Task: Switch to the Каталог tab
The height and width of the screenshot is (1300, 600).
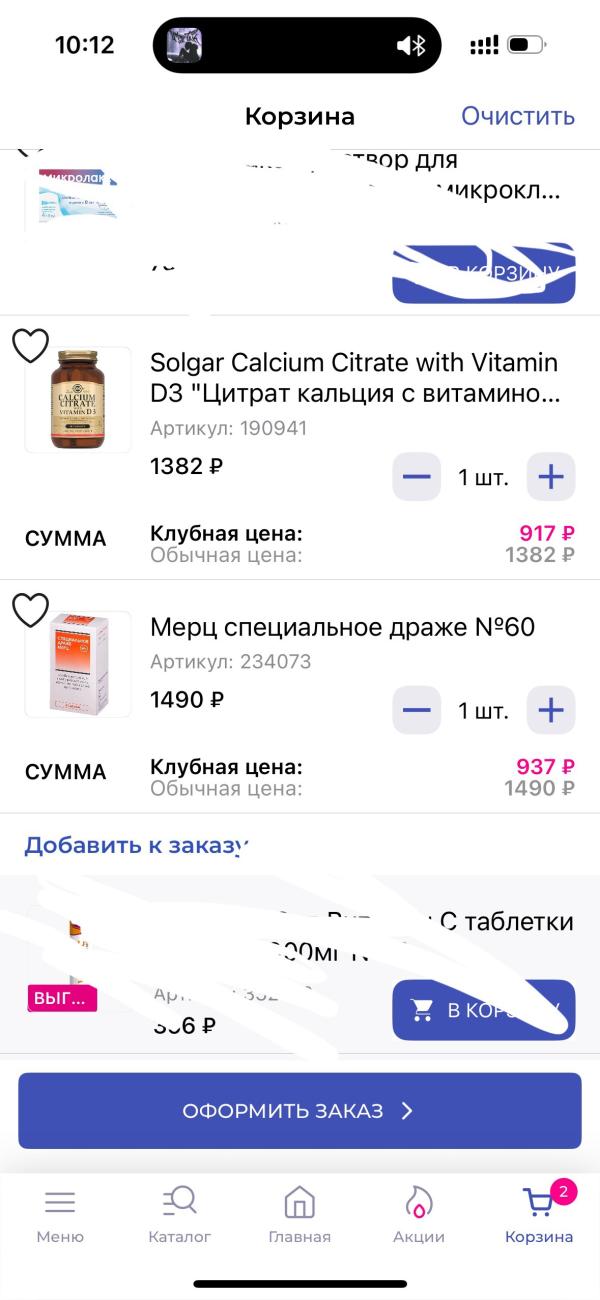Action: click(x=180, y=1214)
